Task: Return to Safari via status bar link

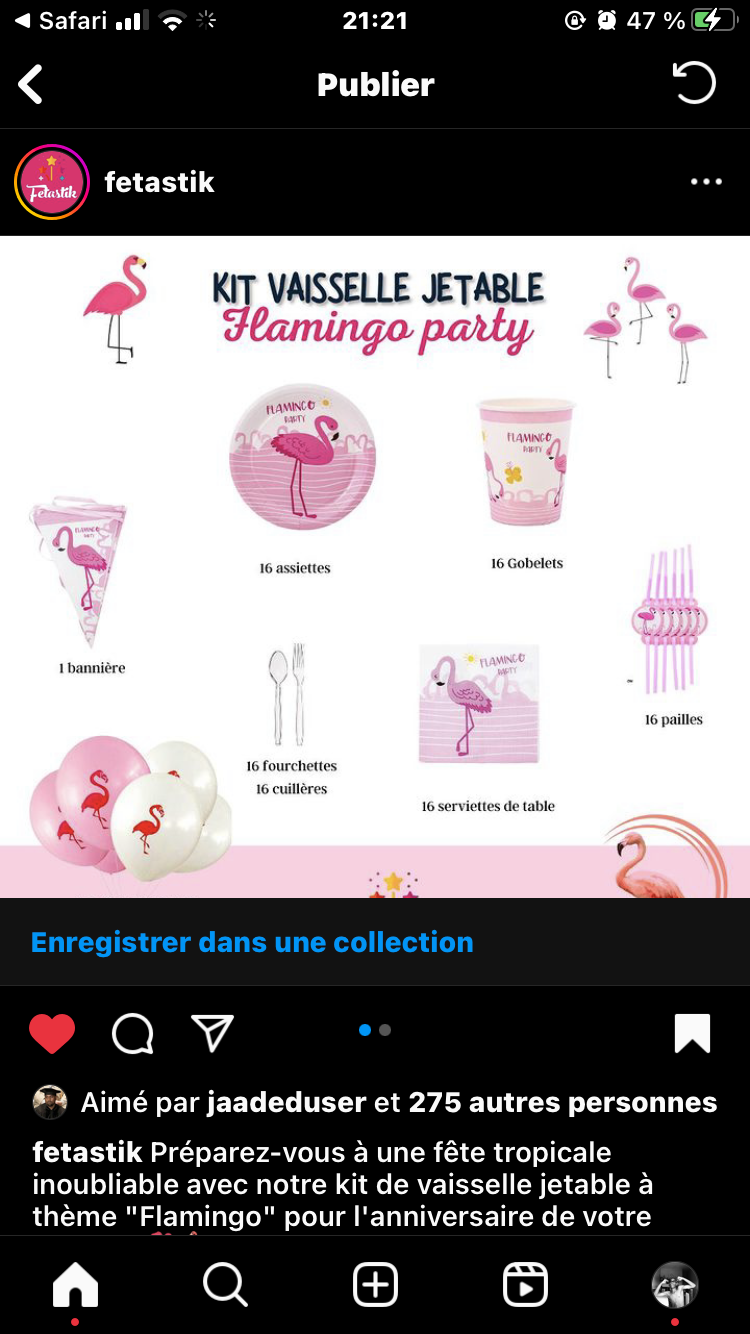Action: [60, 20]
